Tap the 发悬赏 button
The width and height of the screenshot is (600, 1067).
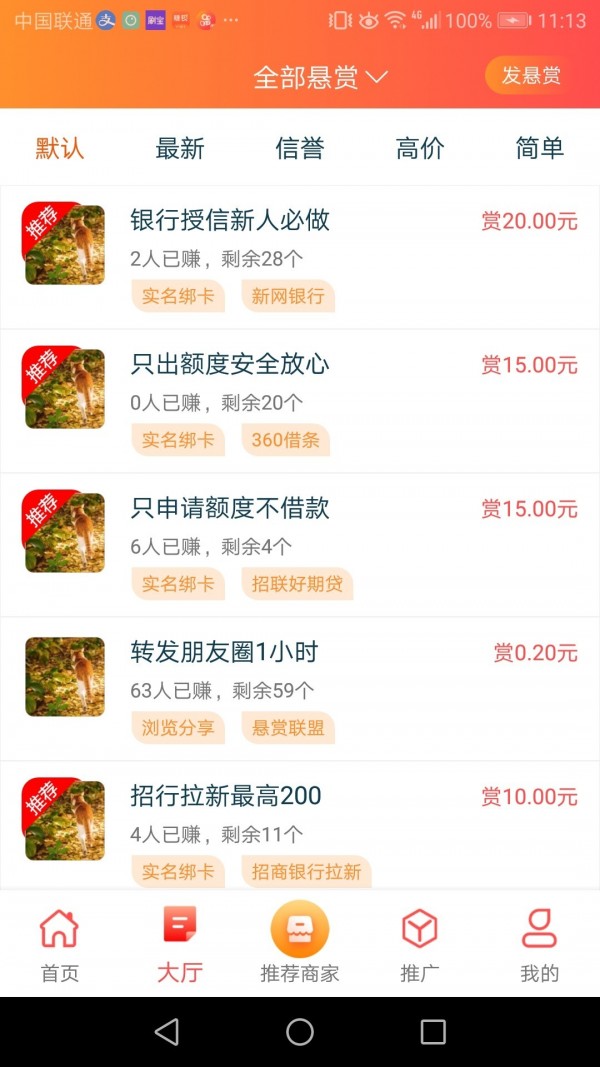click(x=531, y=76)
